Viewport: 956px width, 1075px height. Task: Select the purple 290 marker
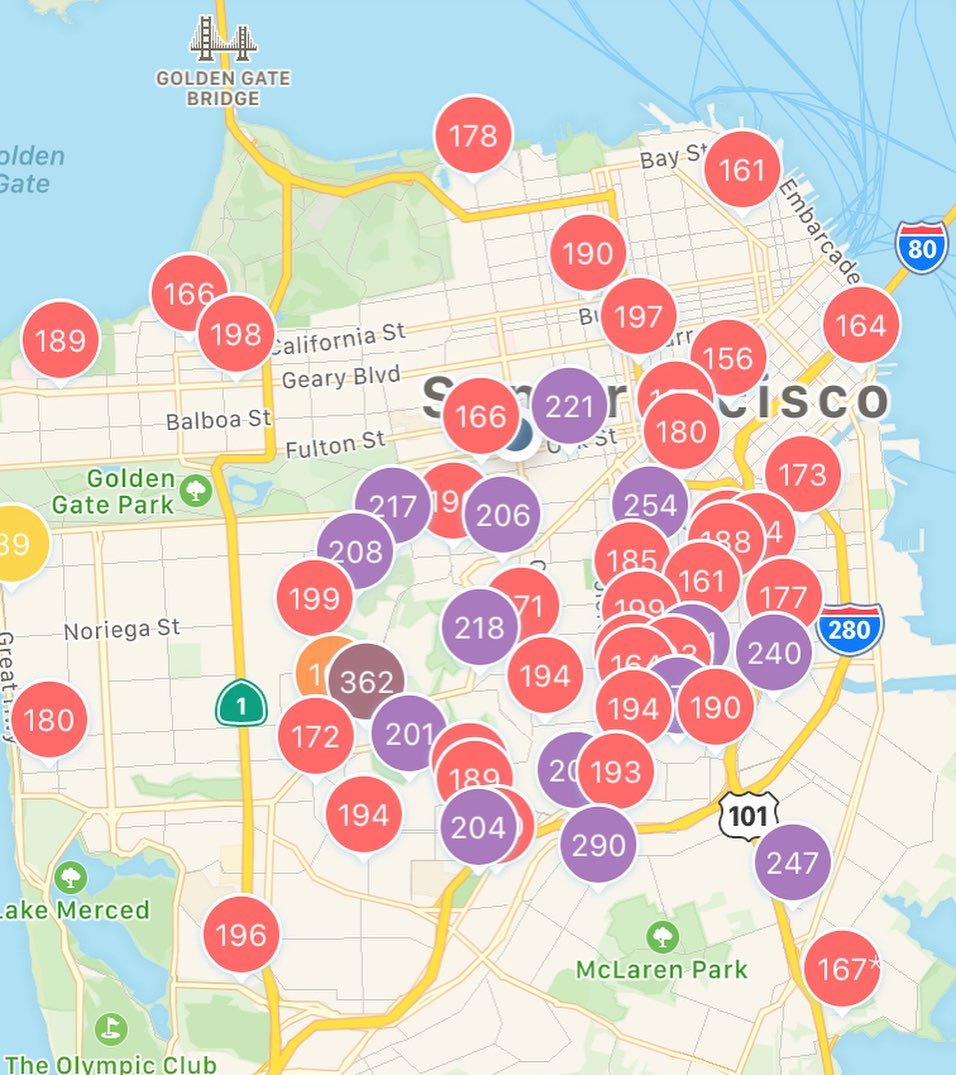coord(598,845)
